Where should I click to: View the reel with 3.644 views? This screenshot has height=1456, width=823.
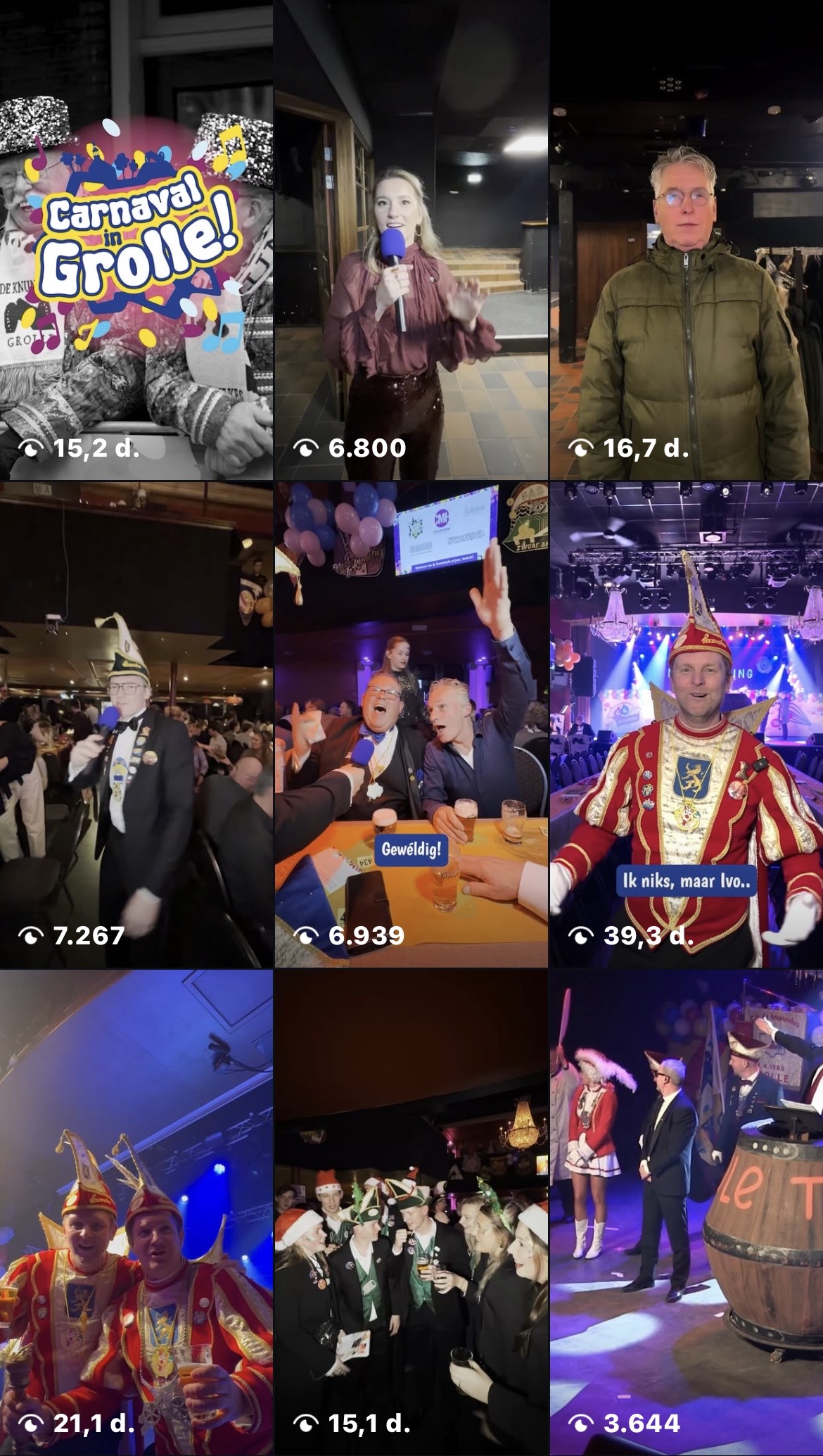(x=687, y=1210)
